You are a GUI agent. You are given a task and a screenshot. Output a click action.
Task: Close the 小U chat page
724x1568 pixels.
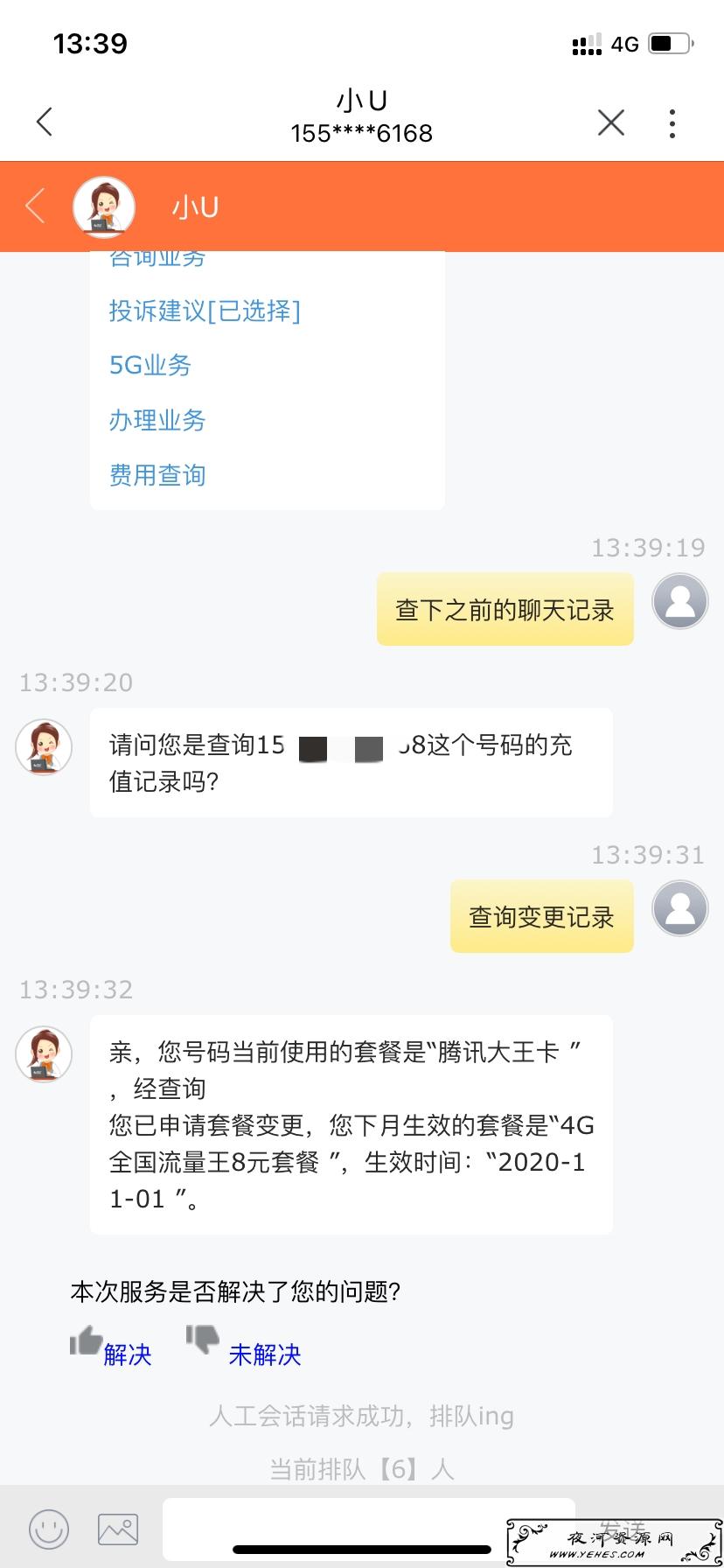coord(611,122)
